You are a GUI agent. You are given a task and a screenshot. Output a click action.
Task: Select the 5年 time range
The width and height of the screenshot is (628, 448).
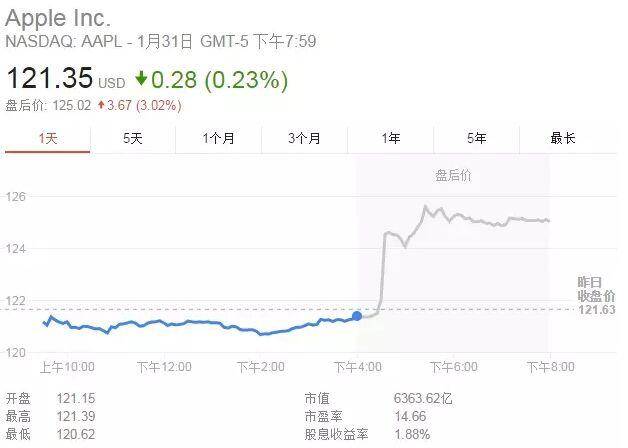(x=476, y=138)
